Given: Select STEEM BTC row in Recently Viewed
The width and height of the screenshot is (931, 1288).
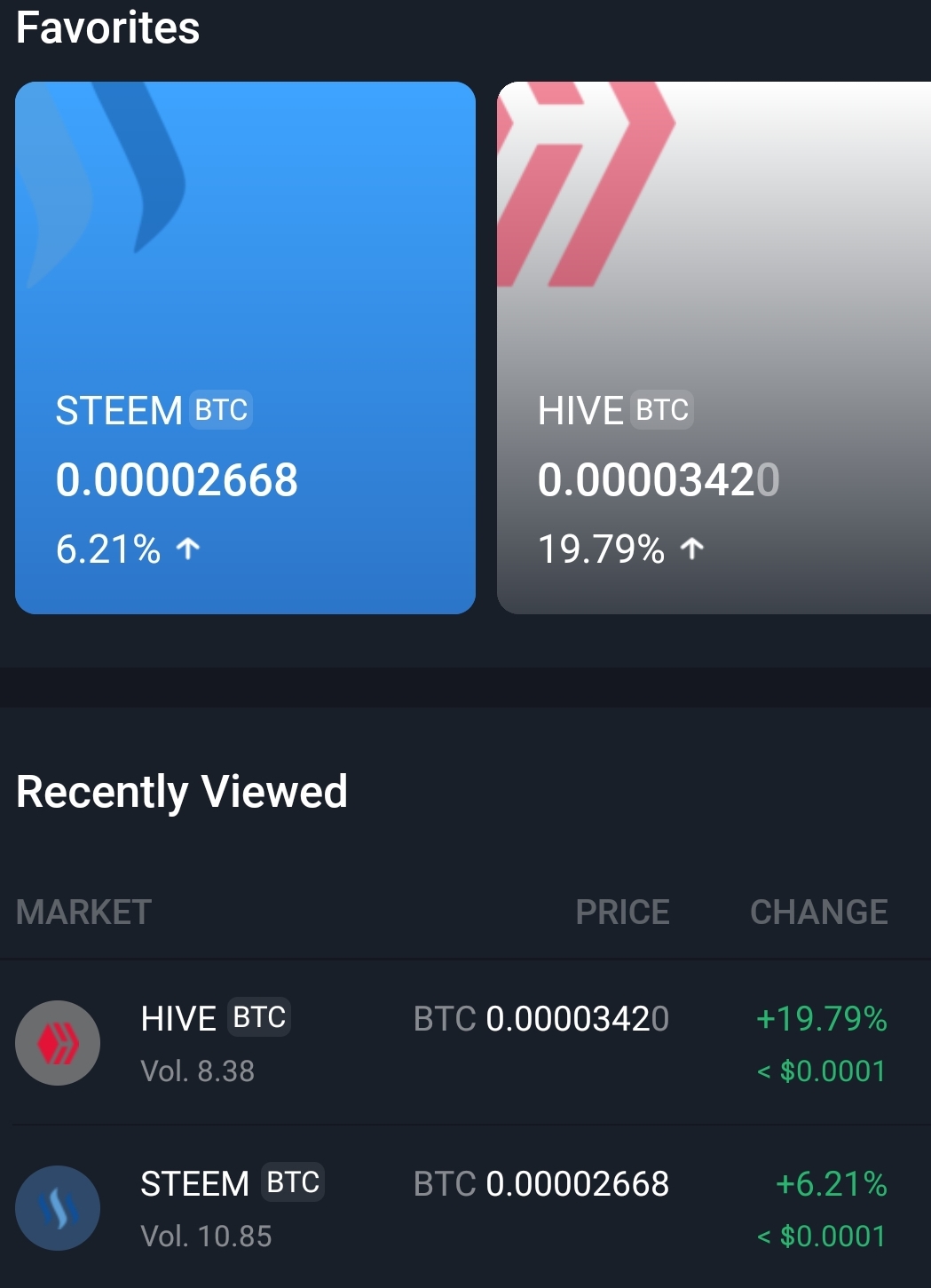Looking at the screenshot, I should tap(465, 1208).
